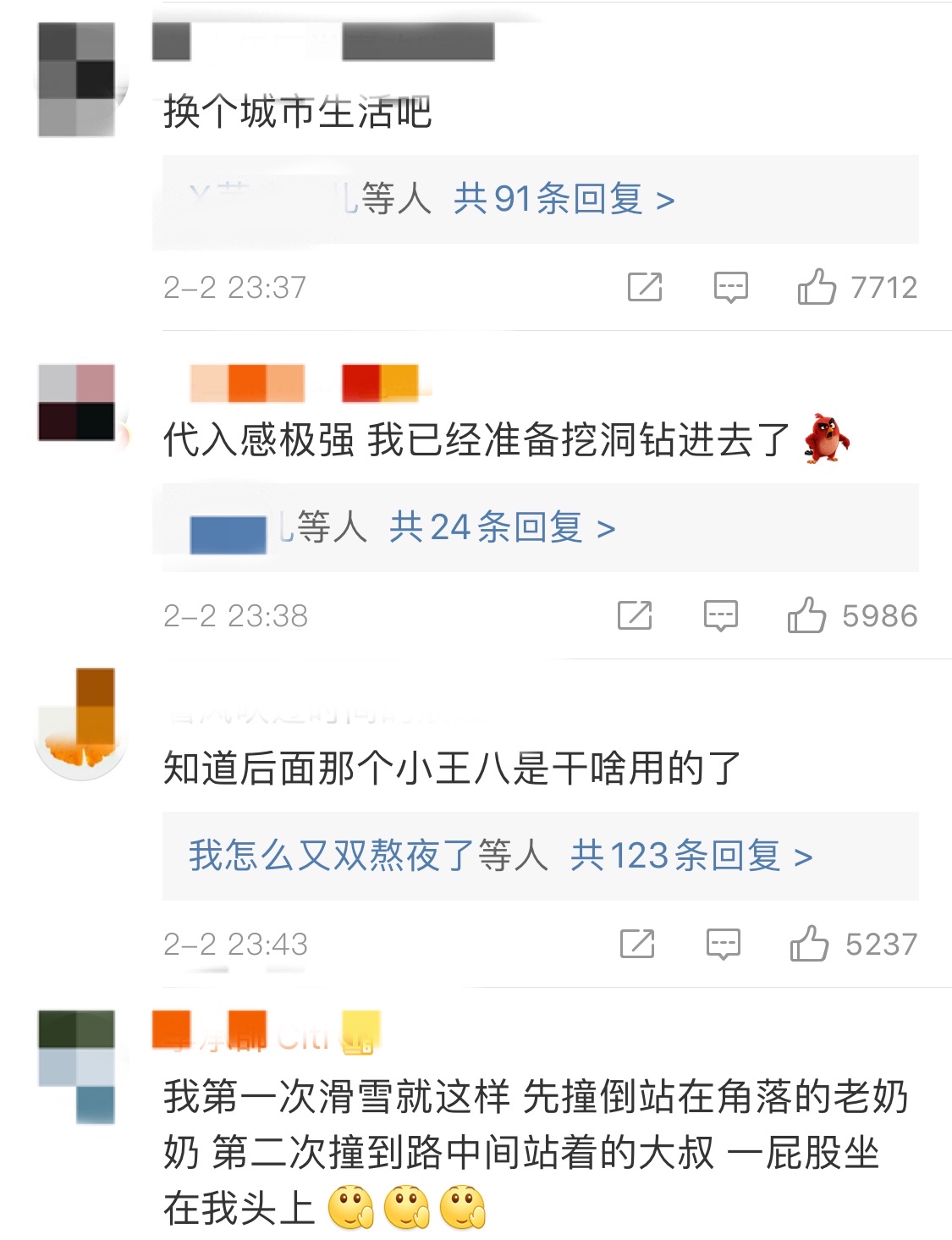Repost the 代入感极强 comment

(x=634, y=615)
